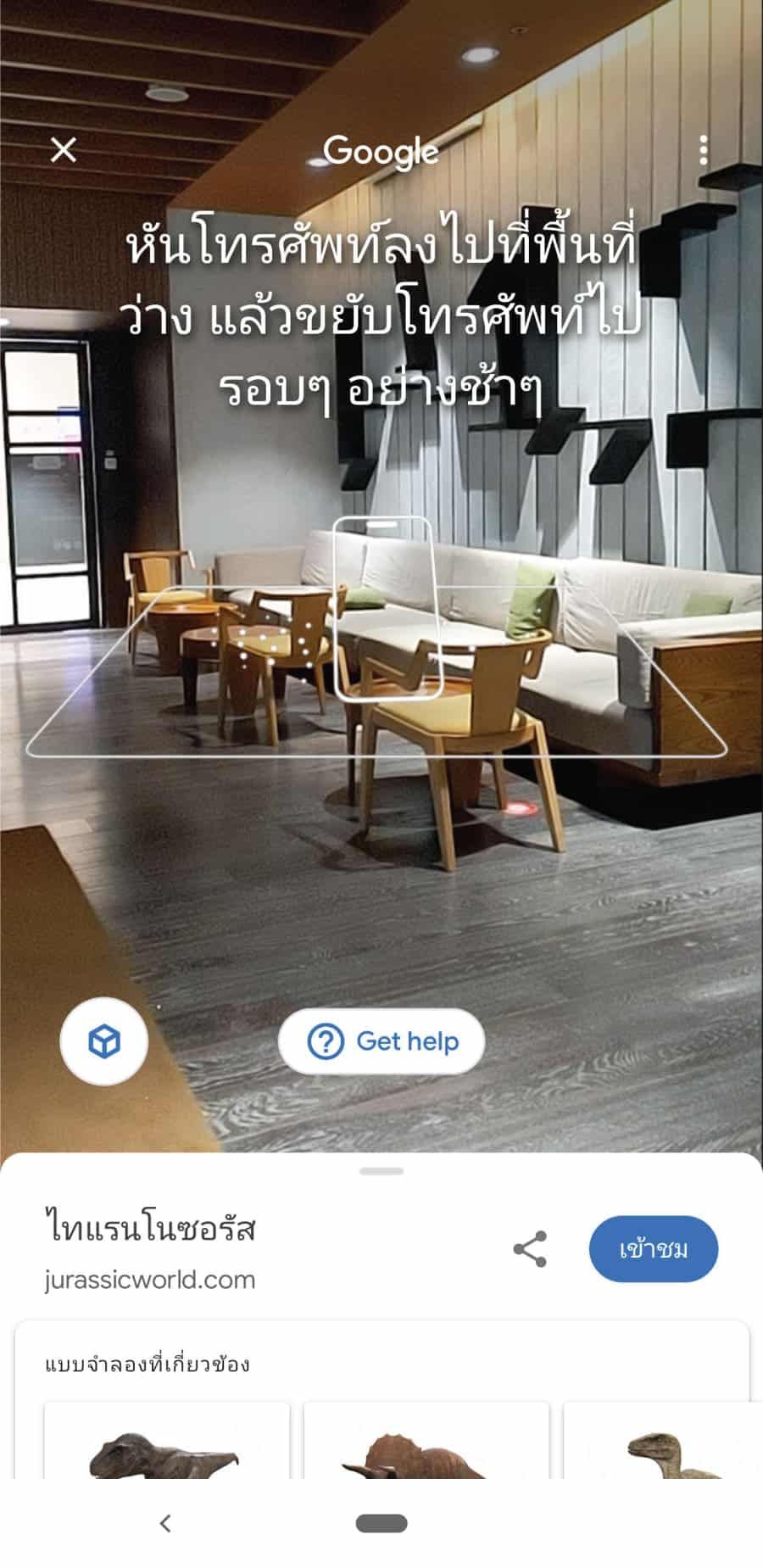Screen dimensions: 763x1568
Task: Tap the bottom sheet drag handle
Action: coord(381,1171)
